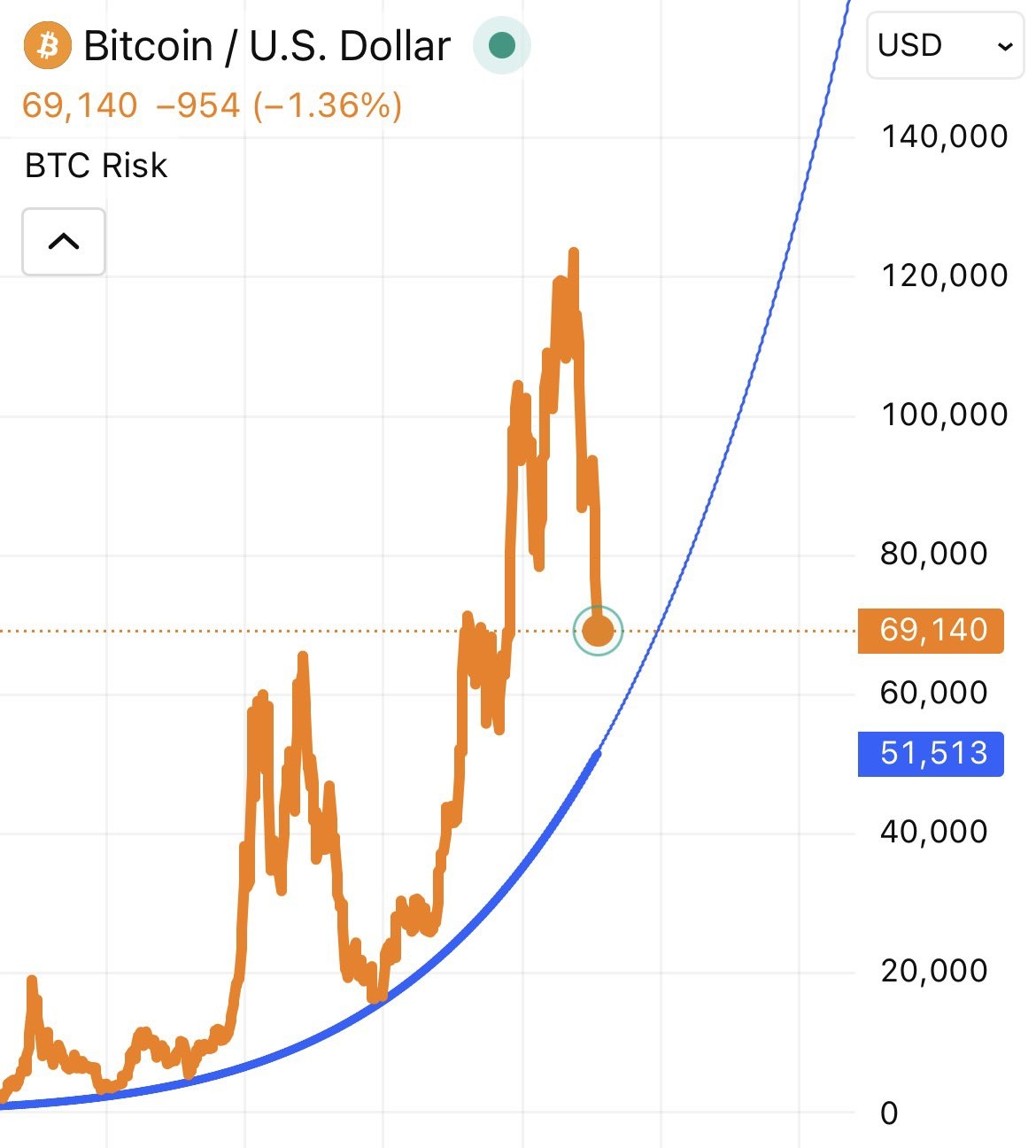Image resolution: width=1036 pixels, height=1148 pixels.
Task: Select the BTC Risk indicator label
Action: click(96, 166)
